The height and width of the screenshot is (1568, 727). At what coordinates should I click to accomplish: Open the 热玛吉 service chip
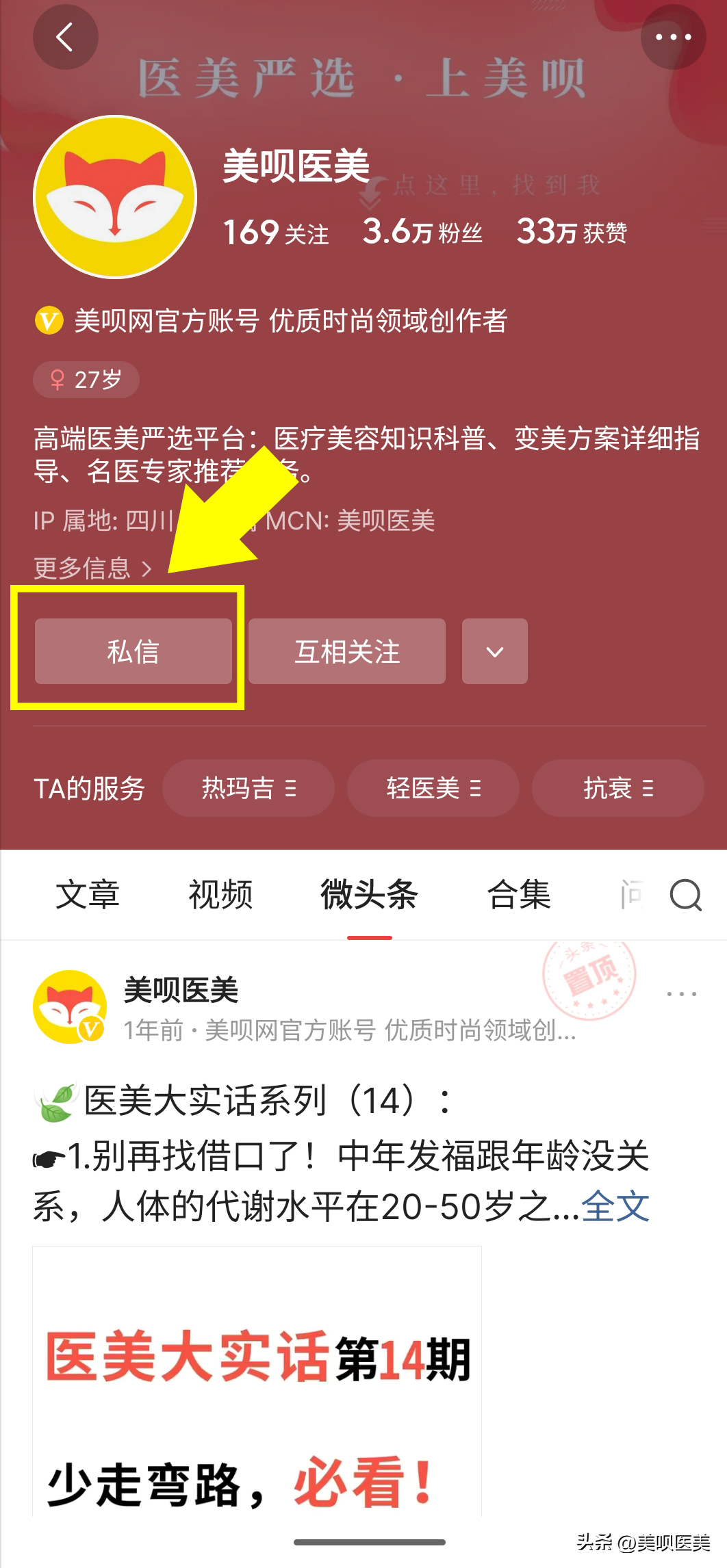[248, 788]
